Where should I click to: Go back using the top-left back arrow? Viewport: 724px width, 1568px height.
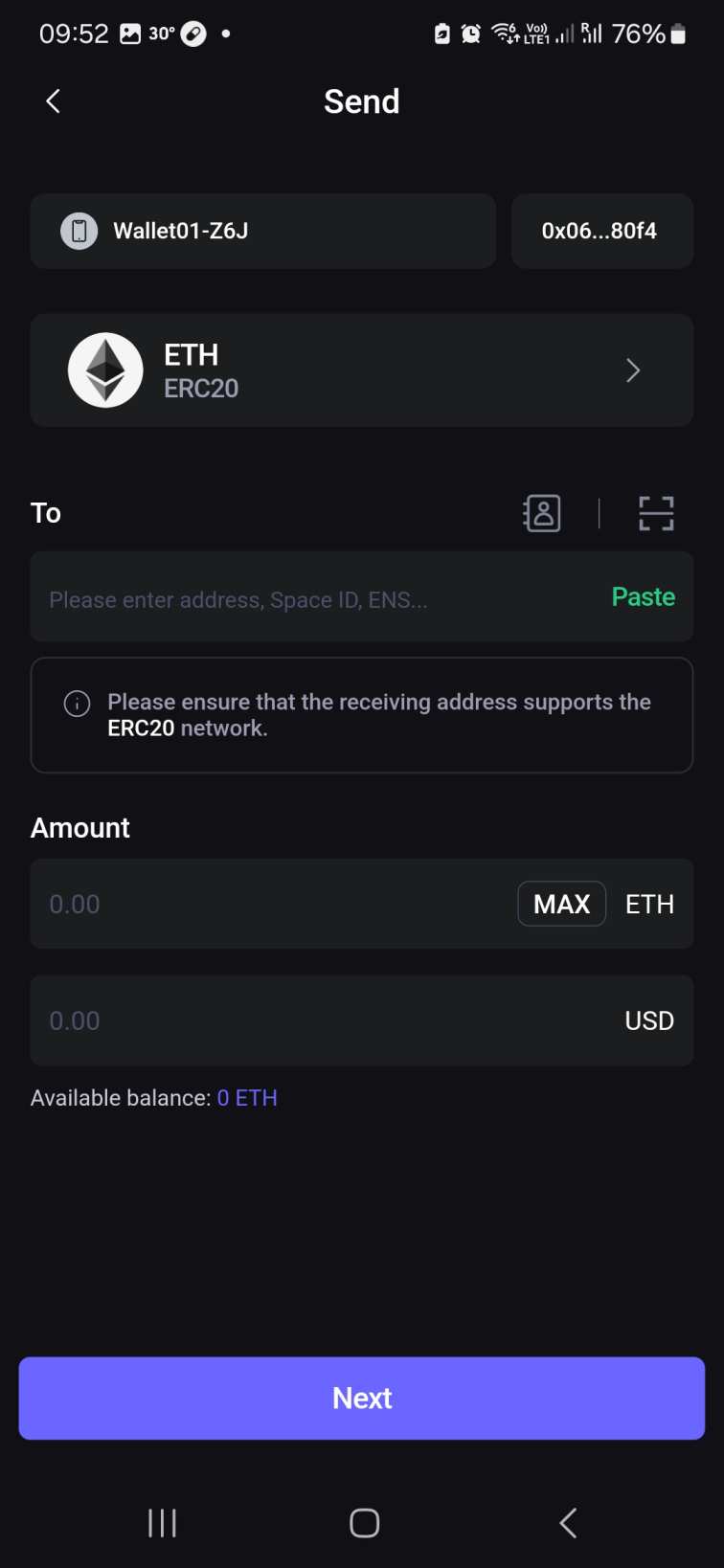tap(53, 101)
